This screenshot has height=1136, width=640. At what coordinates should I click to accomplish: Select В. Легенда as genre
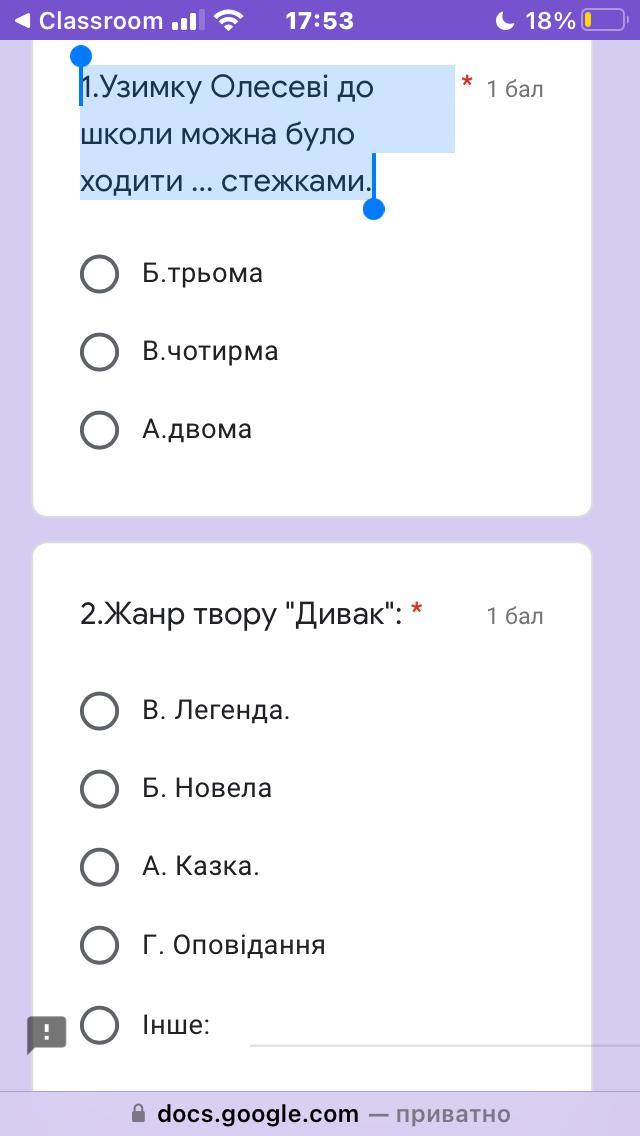[x=99, y=711]
